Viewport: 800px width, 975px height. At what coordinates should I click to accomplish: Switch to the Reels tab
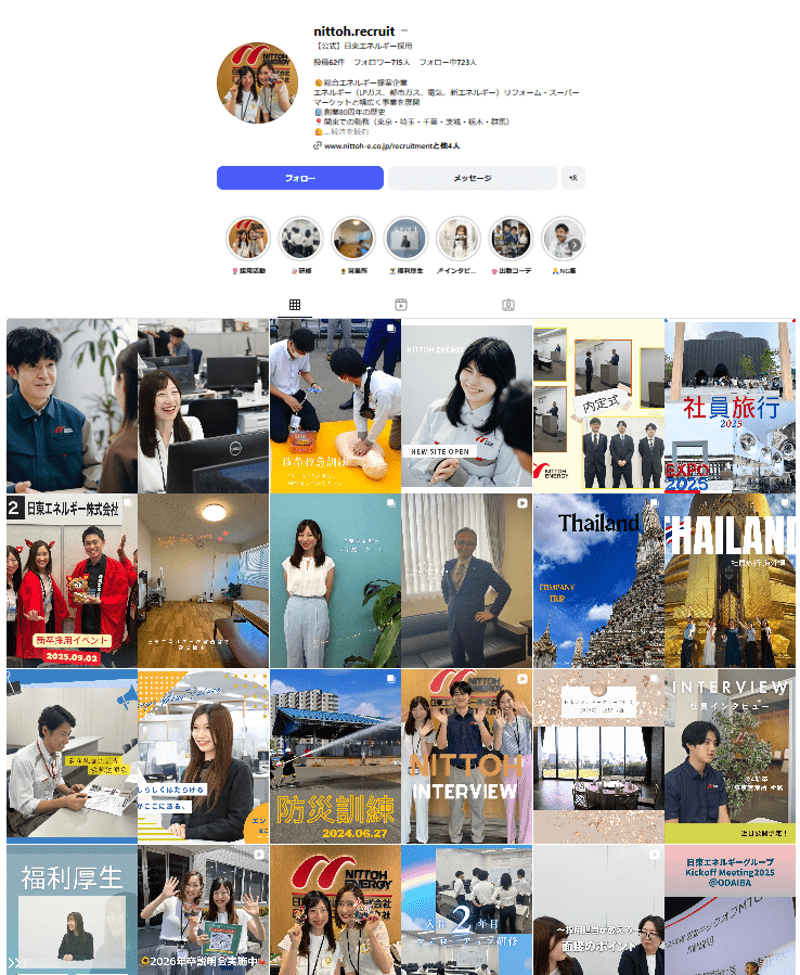click(401, 305)
